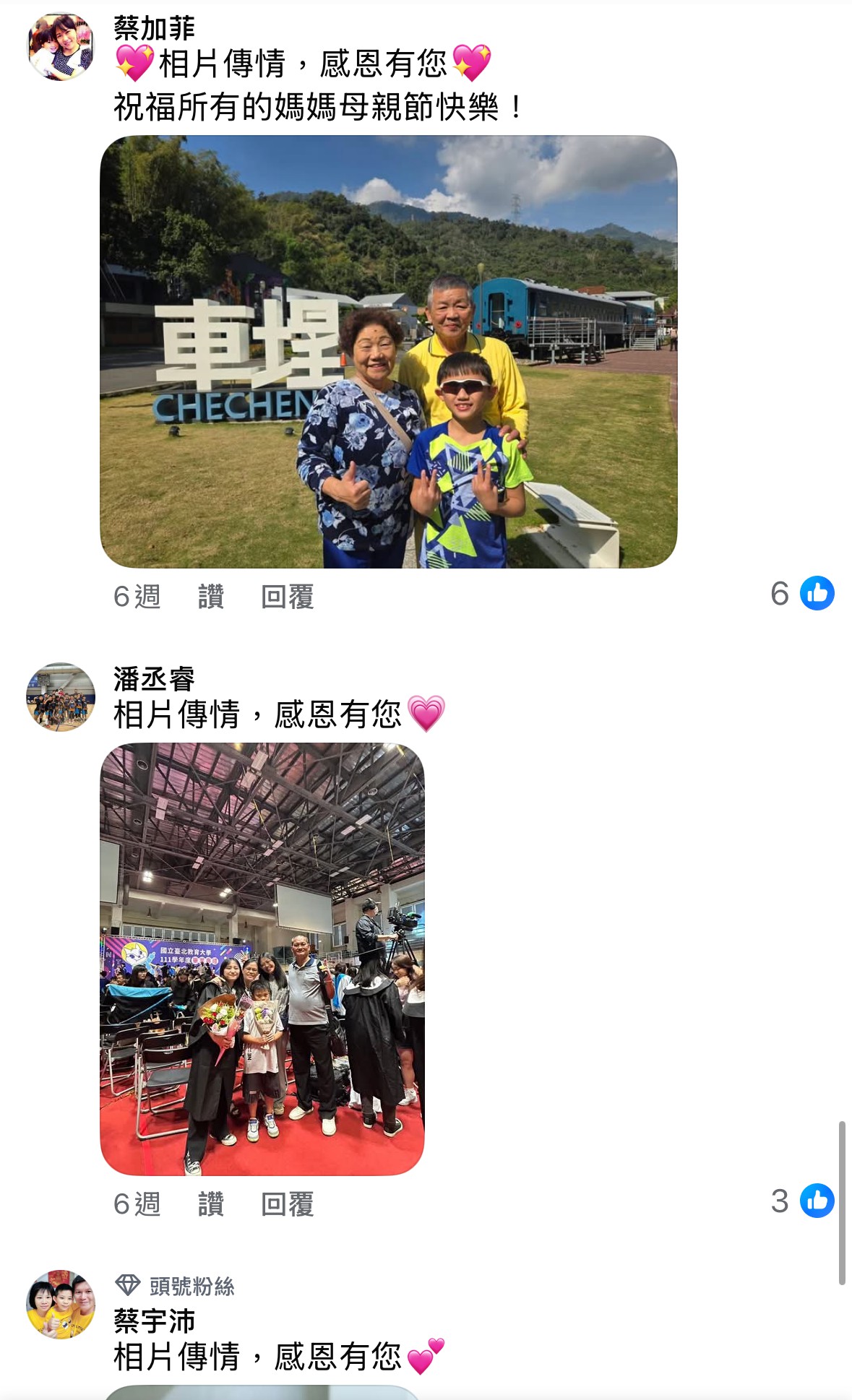This screenshot has width=852, height=1400.
Task: See reactions on 潘丞睿's comment
Action: 802,1201
